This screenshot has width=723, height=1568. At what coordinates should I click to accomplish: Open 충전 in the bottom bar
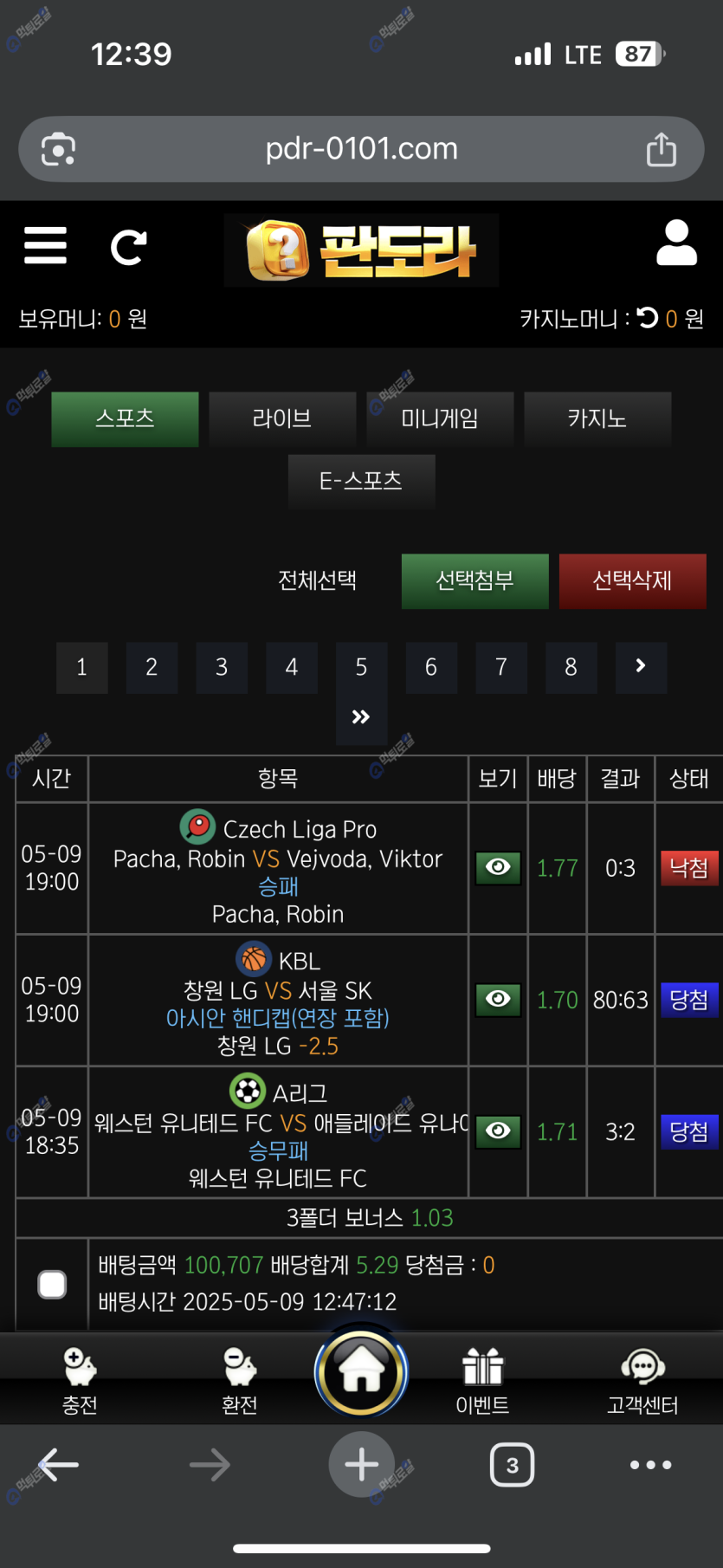tap(80, 1380)
